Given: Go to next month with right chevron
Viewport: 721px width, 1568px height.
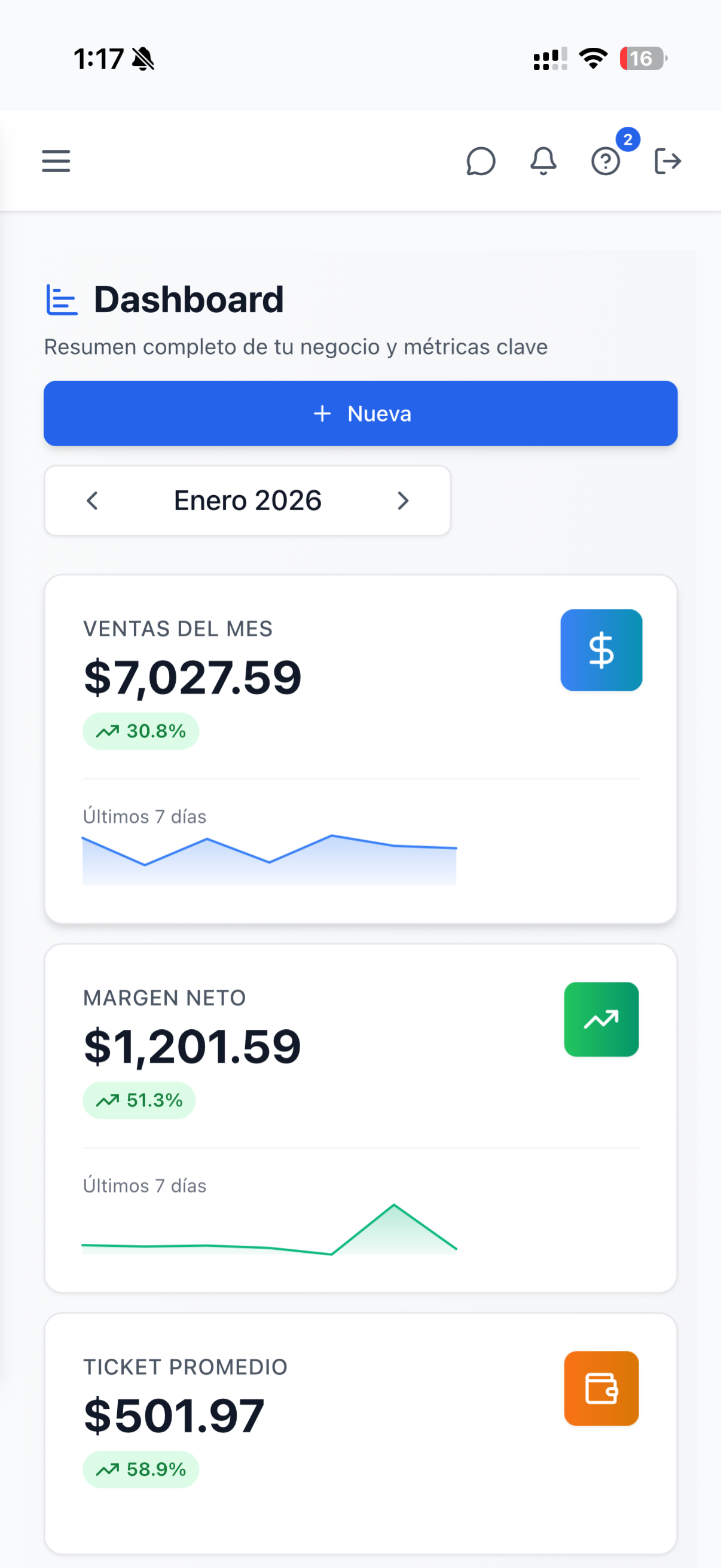Looking at the screenshot, I should (x=402, y=501).
